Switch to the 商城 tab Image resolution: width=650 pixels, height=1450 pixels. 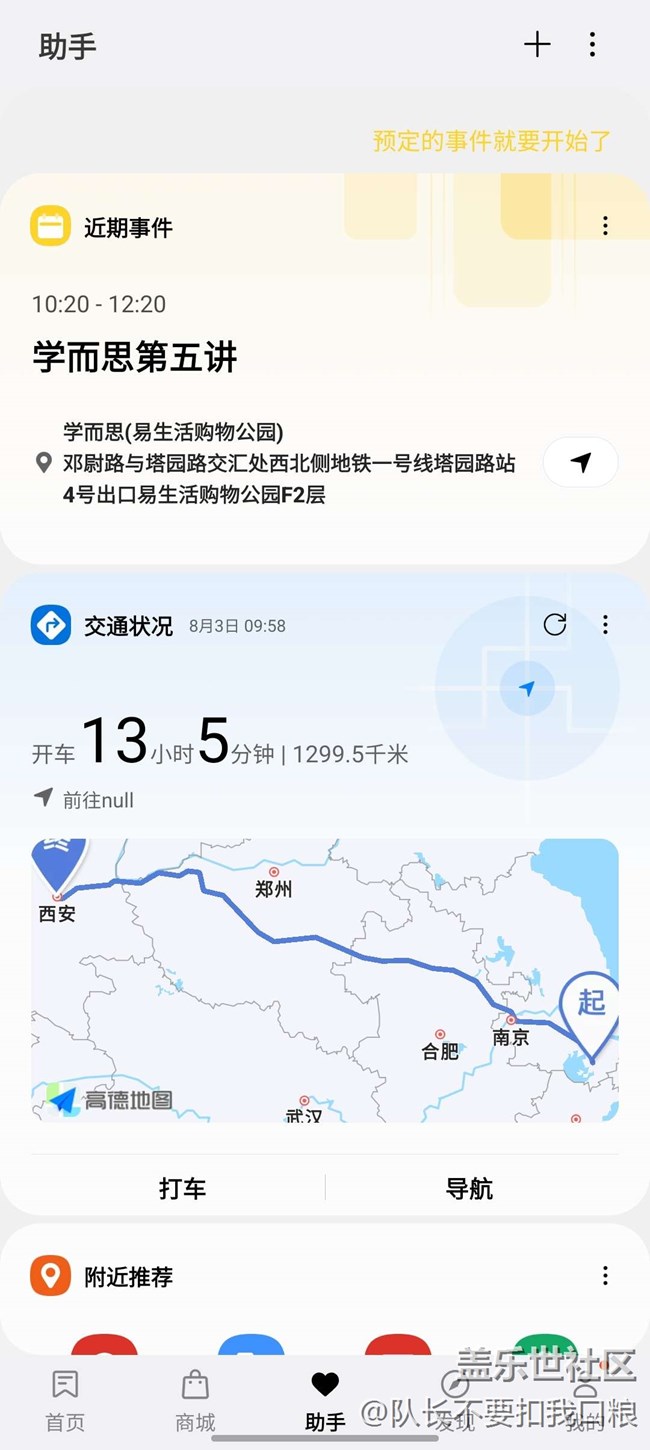point(195,1400)
